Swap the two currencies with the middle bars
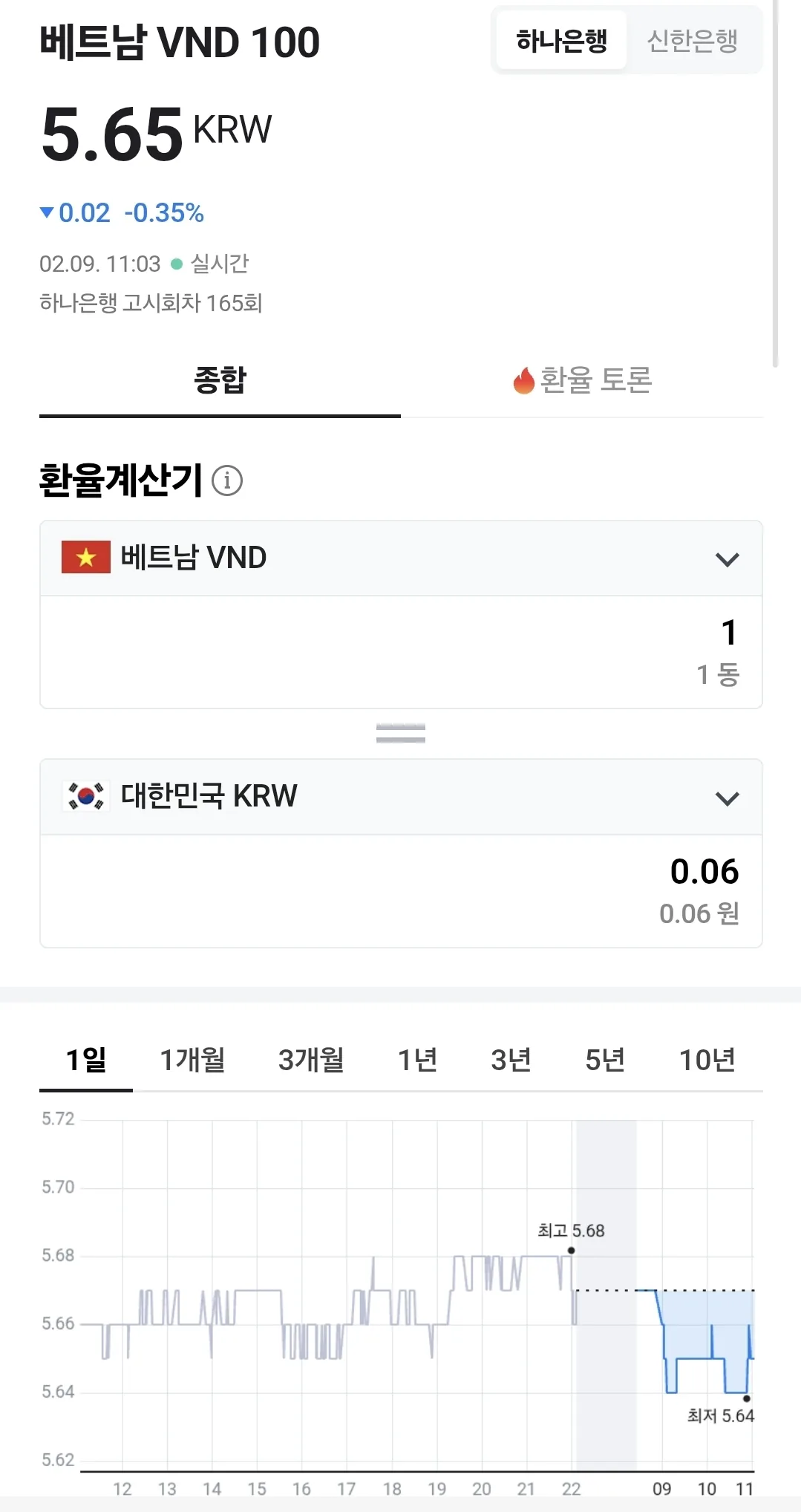 point(401,734)
